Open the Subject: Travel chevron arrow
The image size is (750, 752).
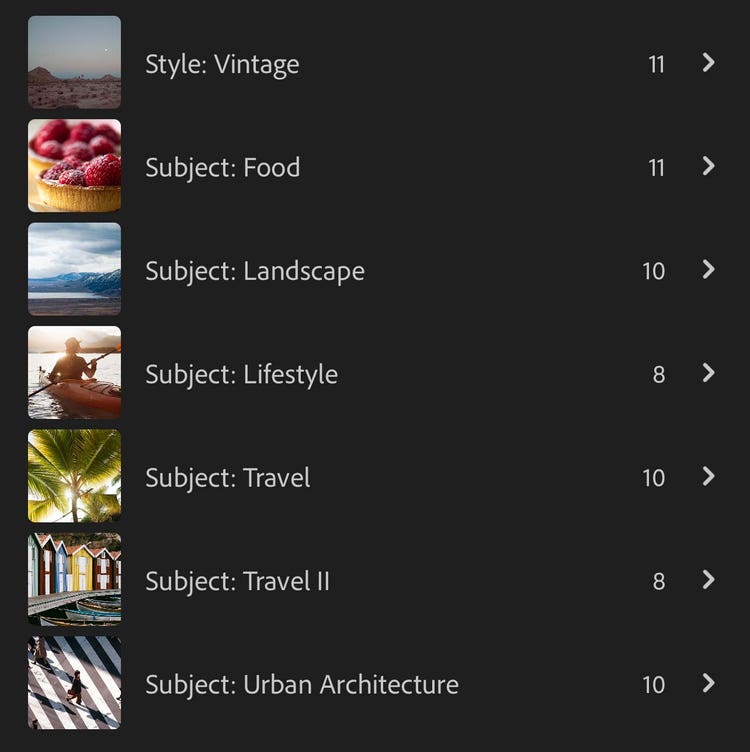point(708,477)
